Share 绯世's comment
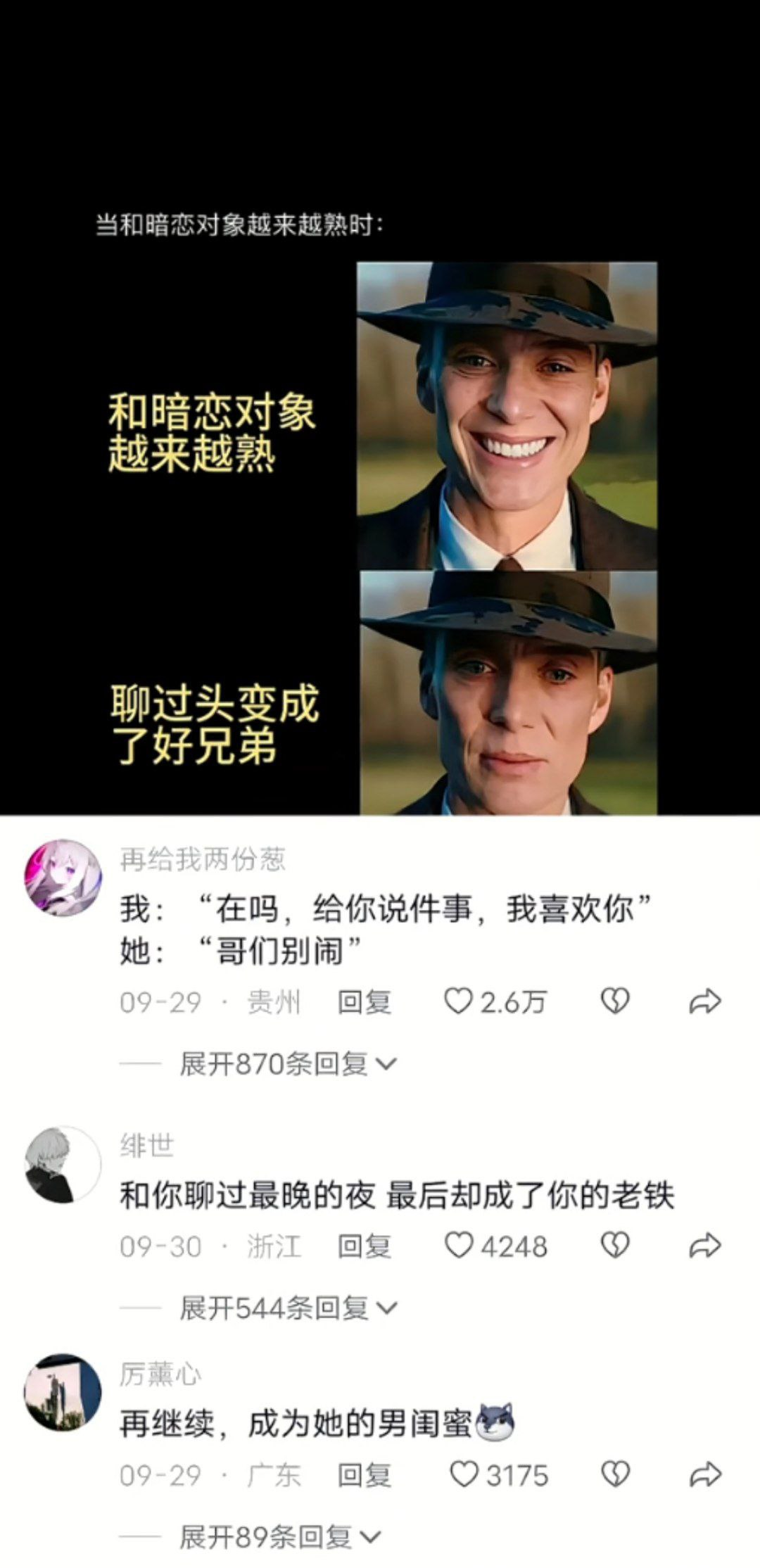The height and width of the screenshot is (1568, 760). coord(704,1246)
